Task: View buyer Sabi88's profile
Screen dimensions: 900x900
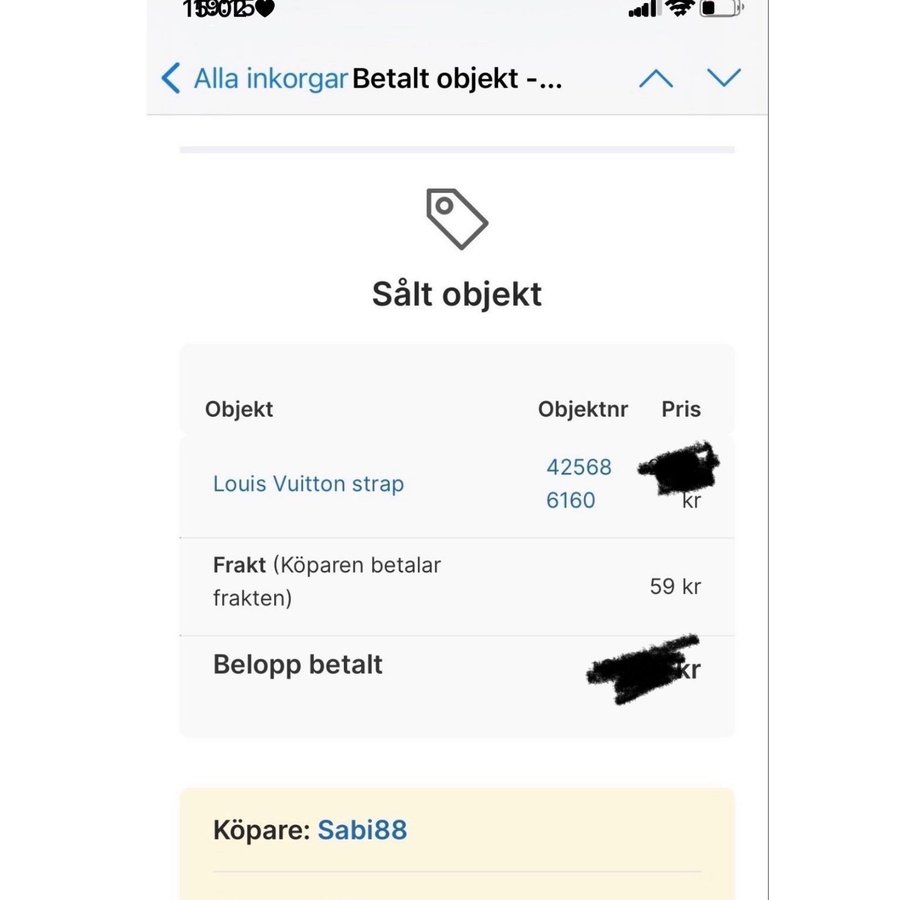Action: point(362,830)
